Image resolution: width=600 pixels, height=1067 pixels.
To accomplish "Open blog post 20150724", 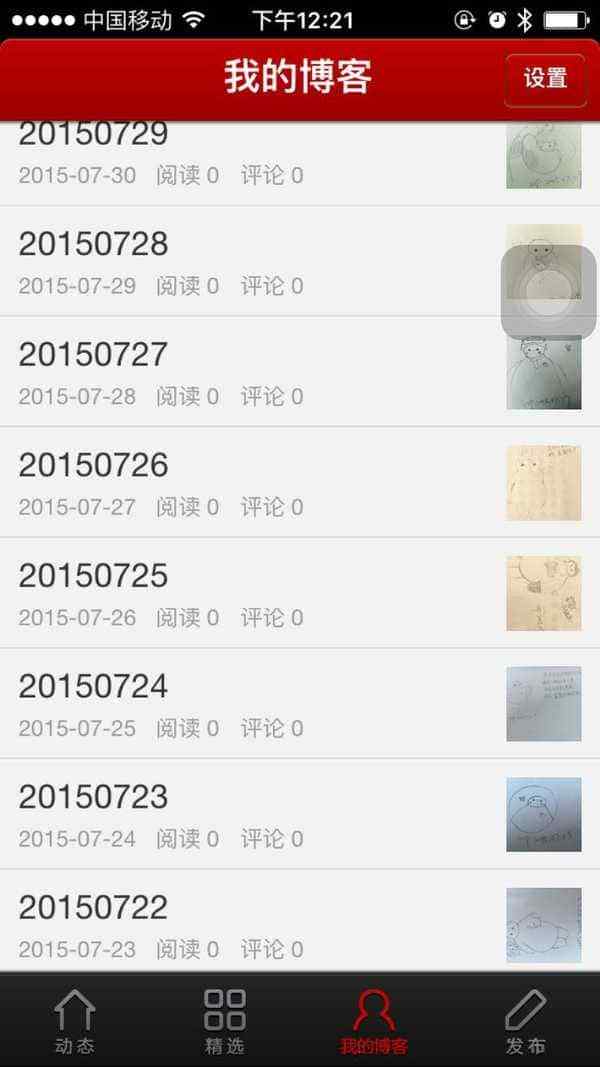I will (250, 704).
